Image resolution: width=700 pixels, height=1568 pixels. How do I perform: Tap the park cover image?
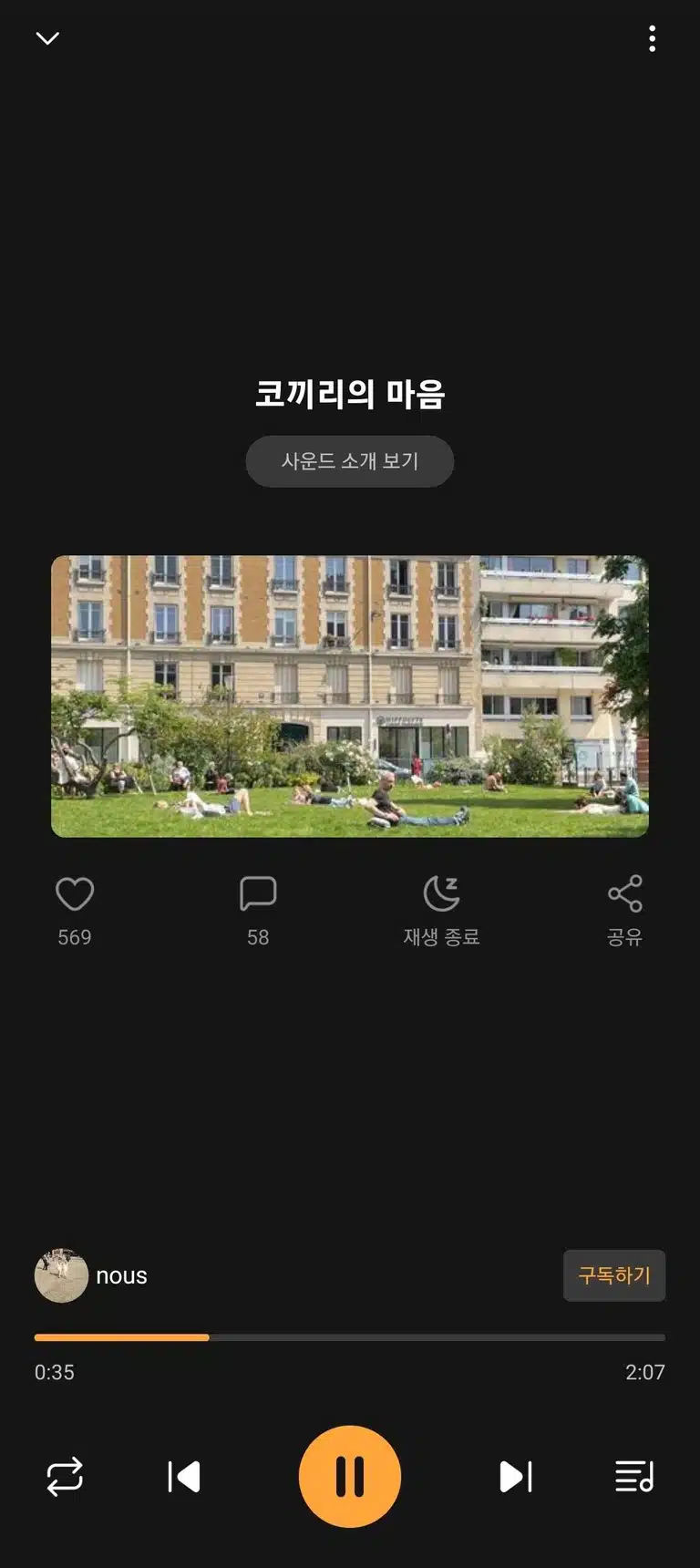(350, 696)
